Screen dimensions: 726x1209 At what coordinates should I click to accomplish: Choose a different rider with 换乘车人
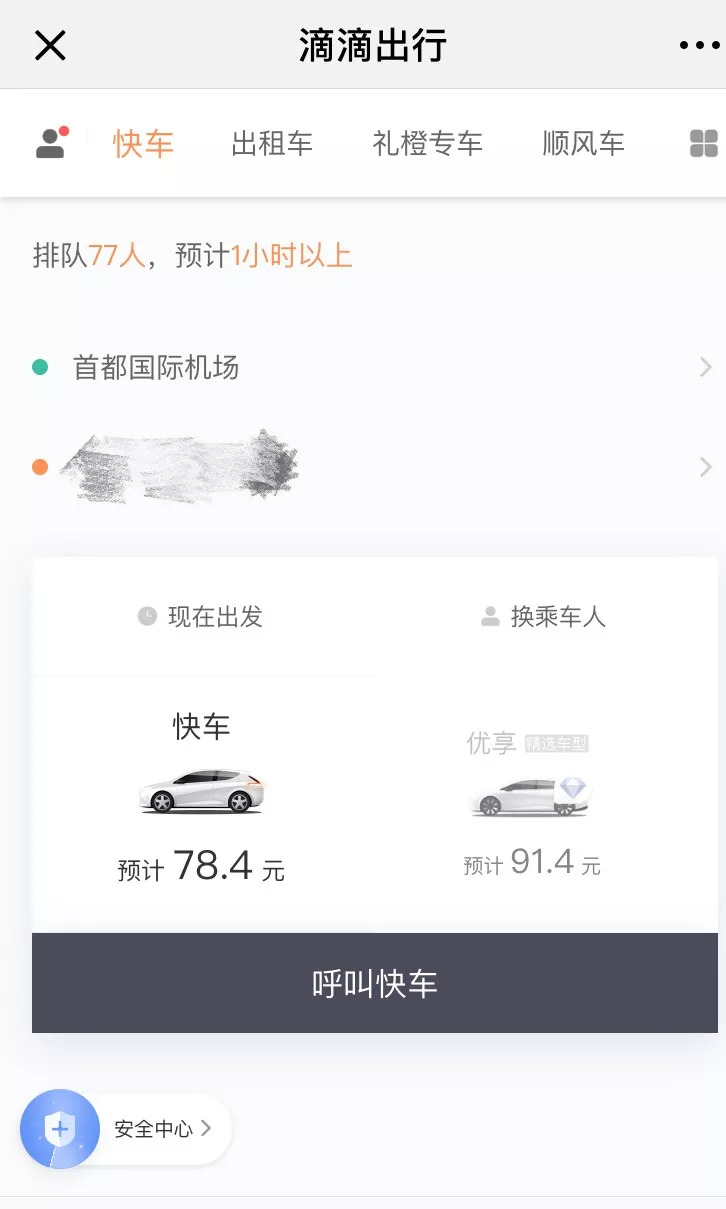click(544, 617)
